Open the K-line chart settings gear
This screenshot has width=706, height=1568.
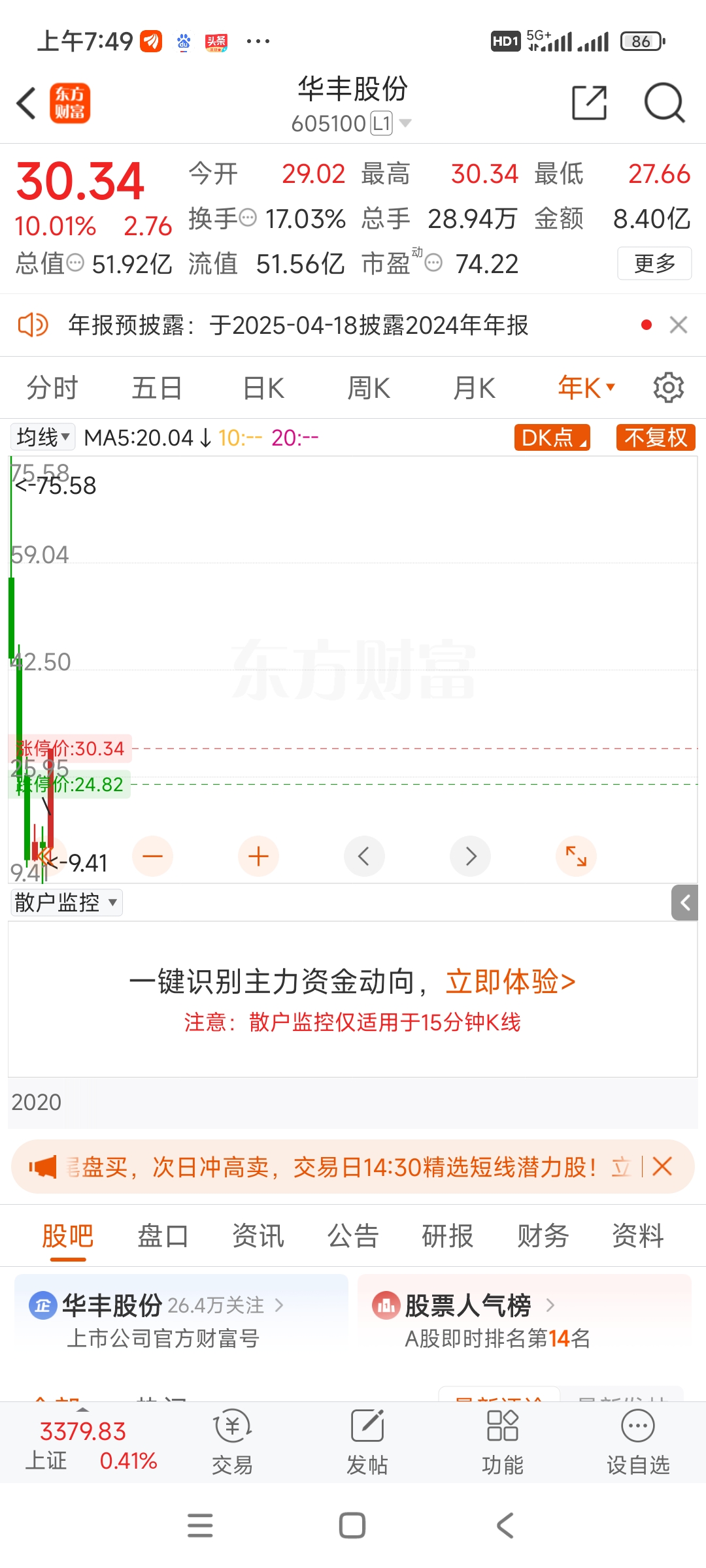[668, 387]
